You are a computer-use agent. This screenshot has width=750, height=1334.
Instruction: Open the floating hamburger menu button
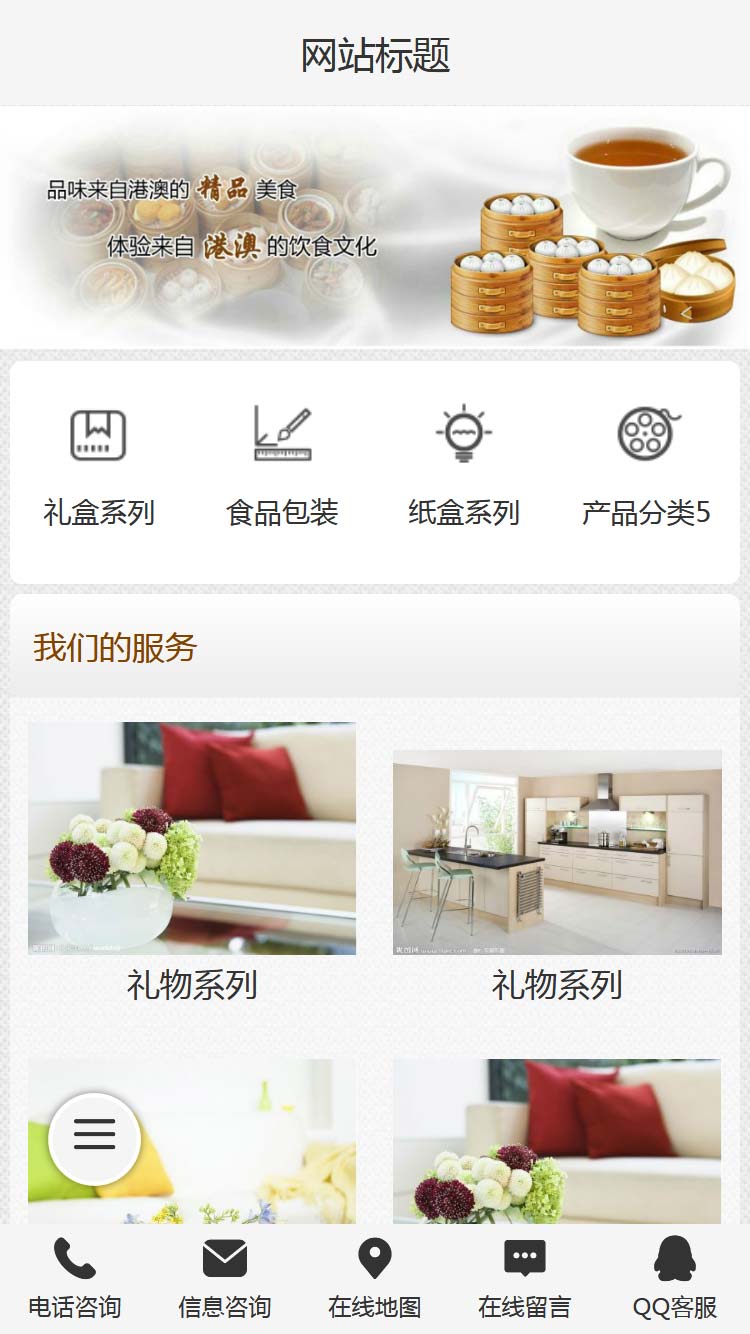pyautogui.click(x=94, y=1138)
